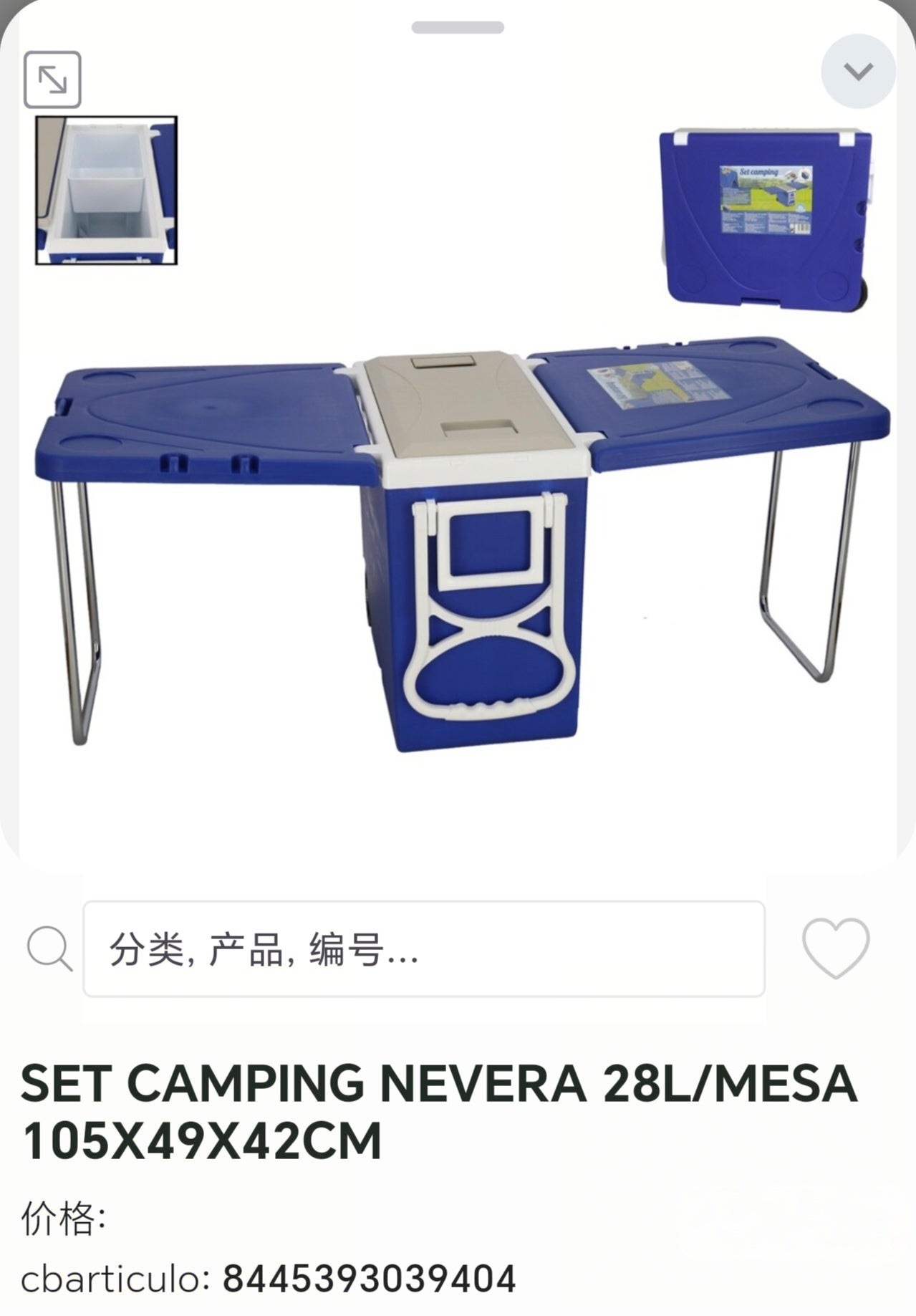
Task: Add this camping set to favorites
Action: (x=835, y=948)
